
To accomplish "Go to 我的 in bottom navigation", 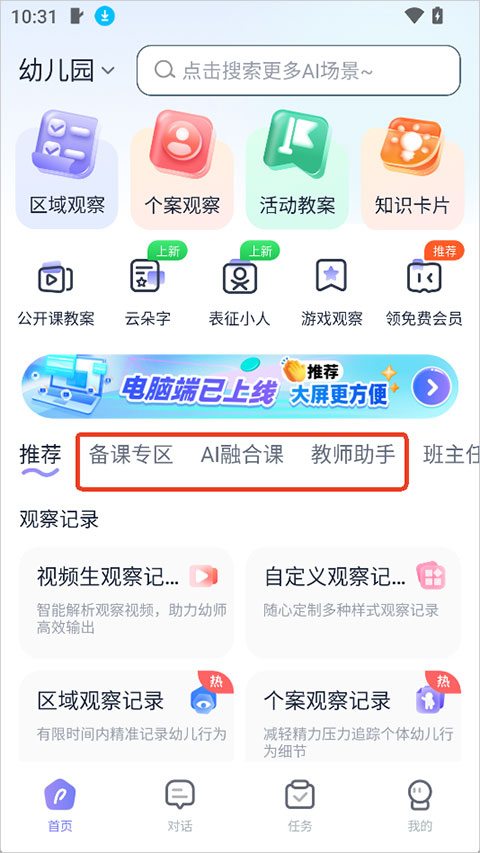I will pyautogui.click(x=420, y=807).
